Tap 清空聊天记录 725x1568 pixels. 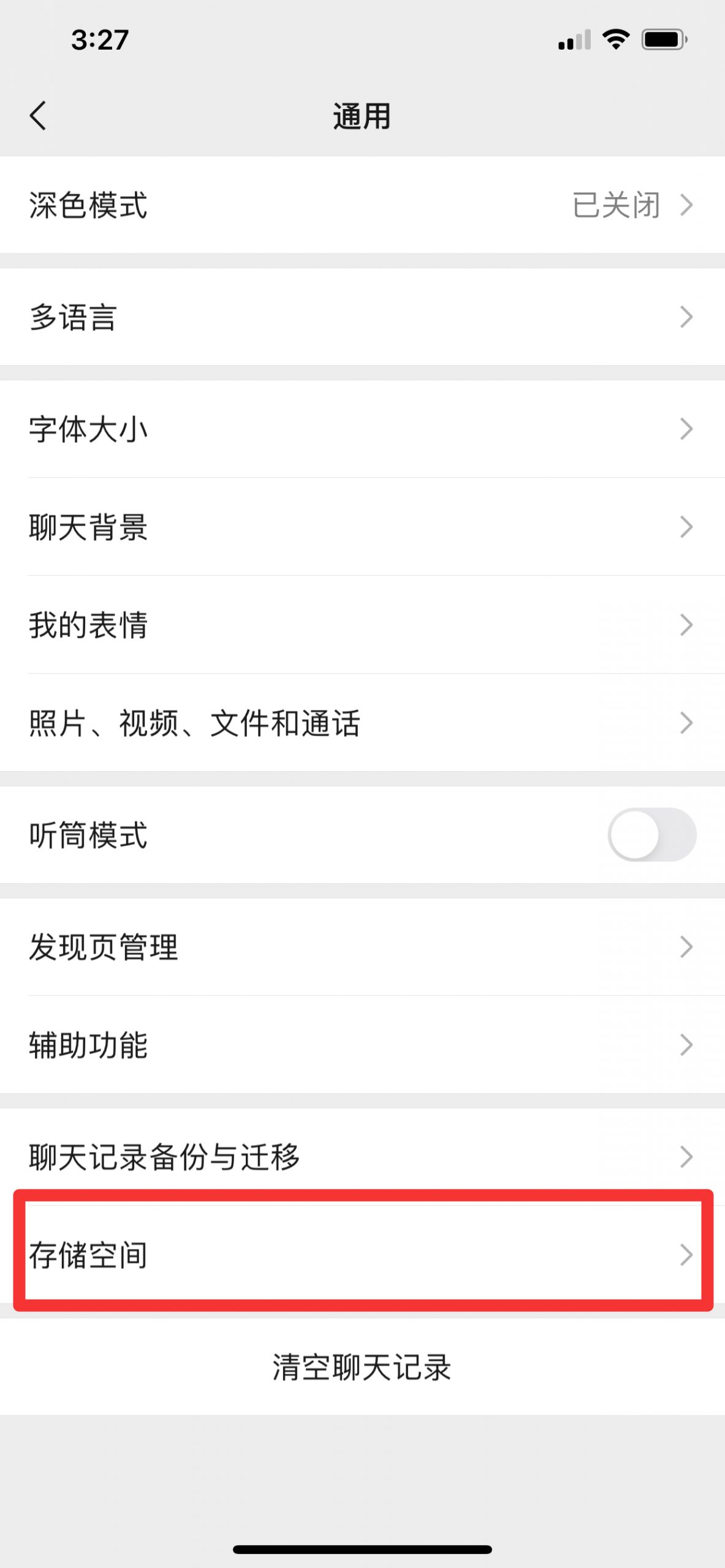362,1367
